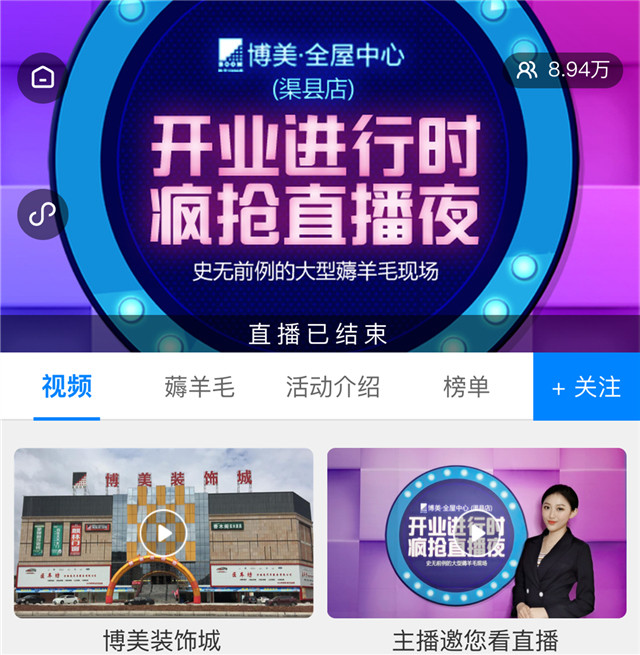640x655 pixels.
Task: Go to the home icon on banner
Action: pos(43,78)
